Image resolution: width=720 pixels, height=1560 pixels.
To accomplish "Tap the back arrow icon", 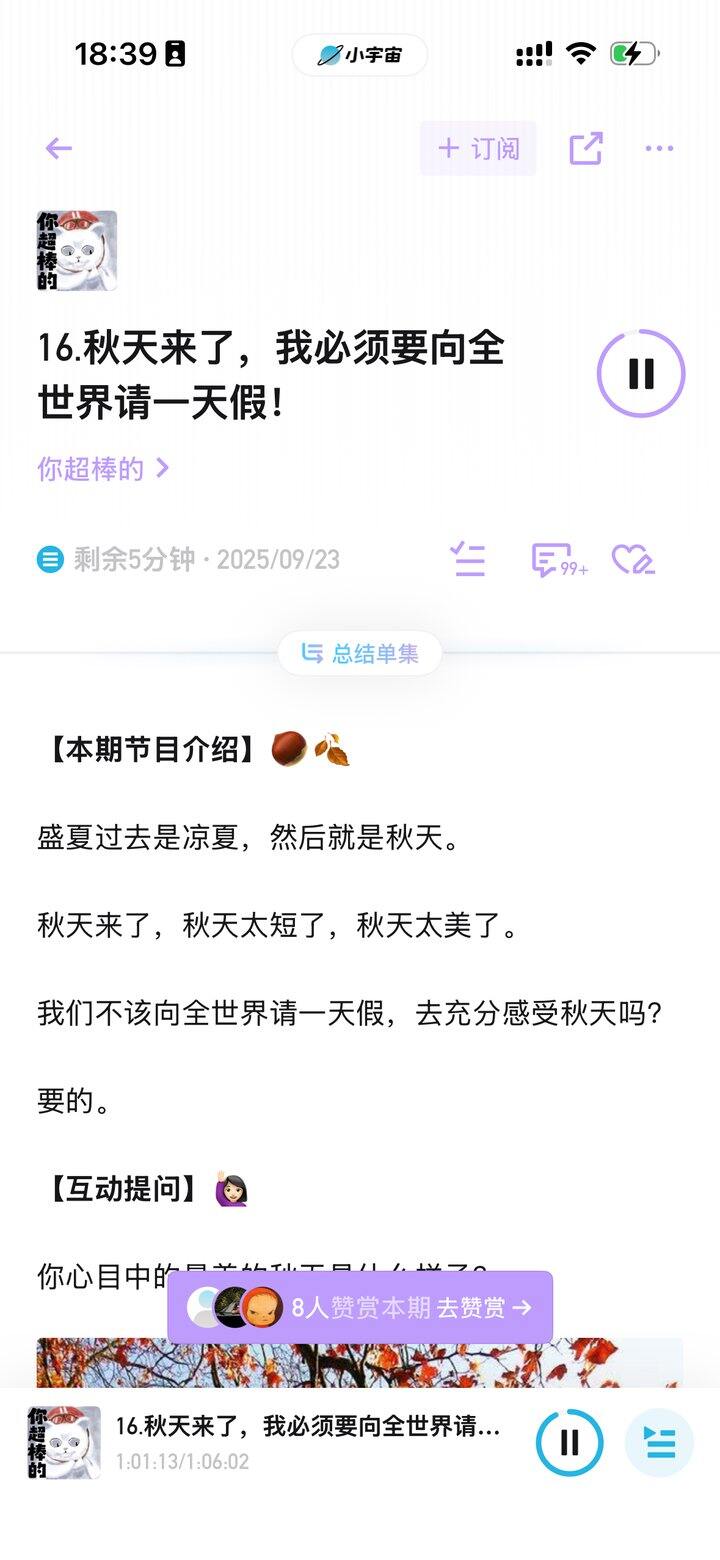I will pos(58,147).
